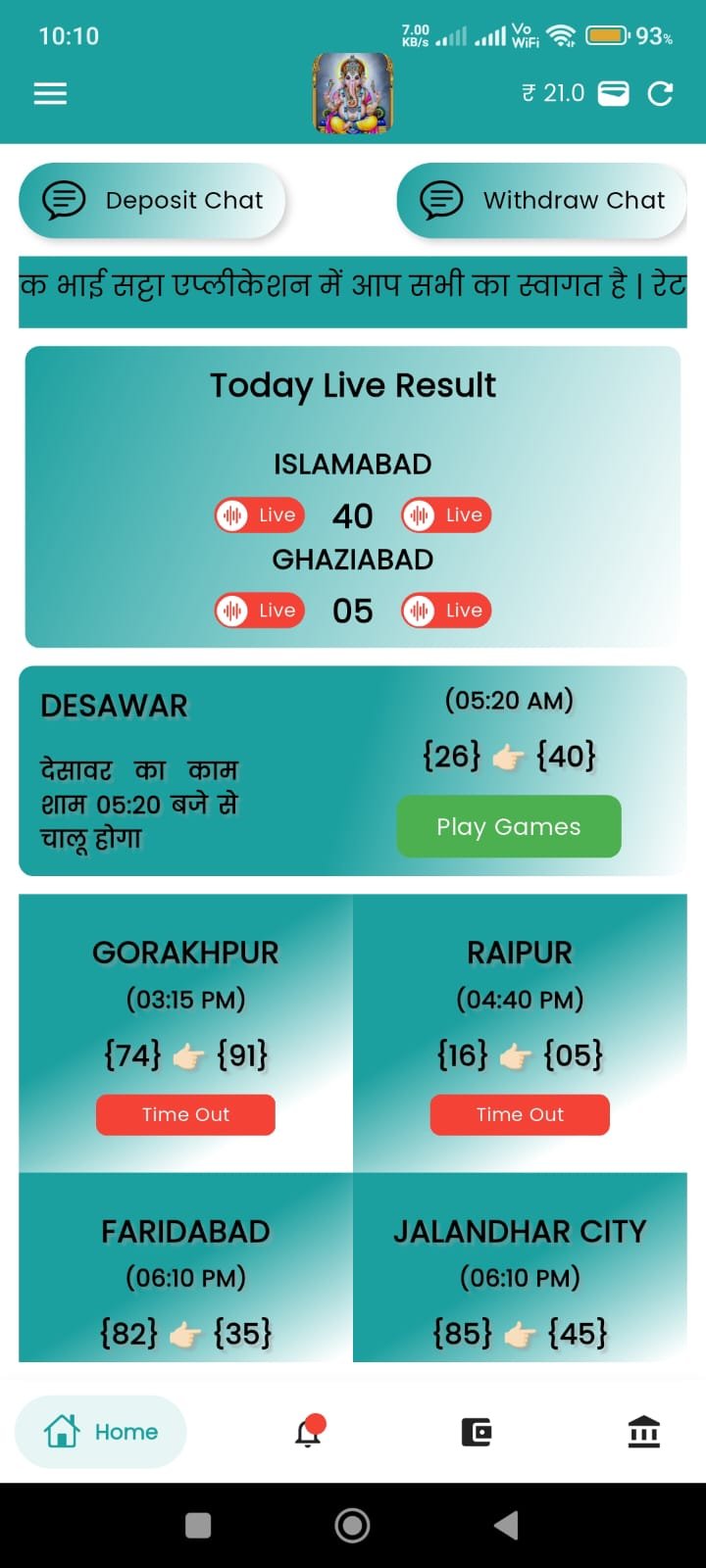Screen dimensions: 706x1568
Task: Switch to the Home tab
Action: pyautogui.click(x=101, y=1432)
